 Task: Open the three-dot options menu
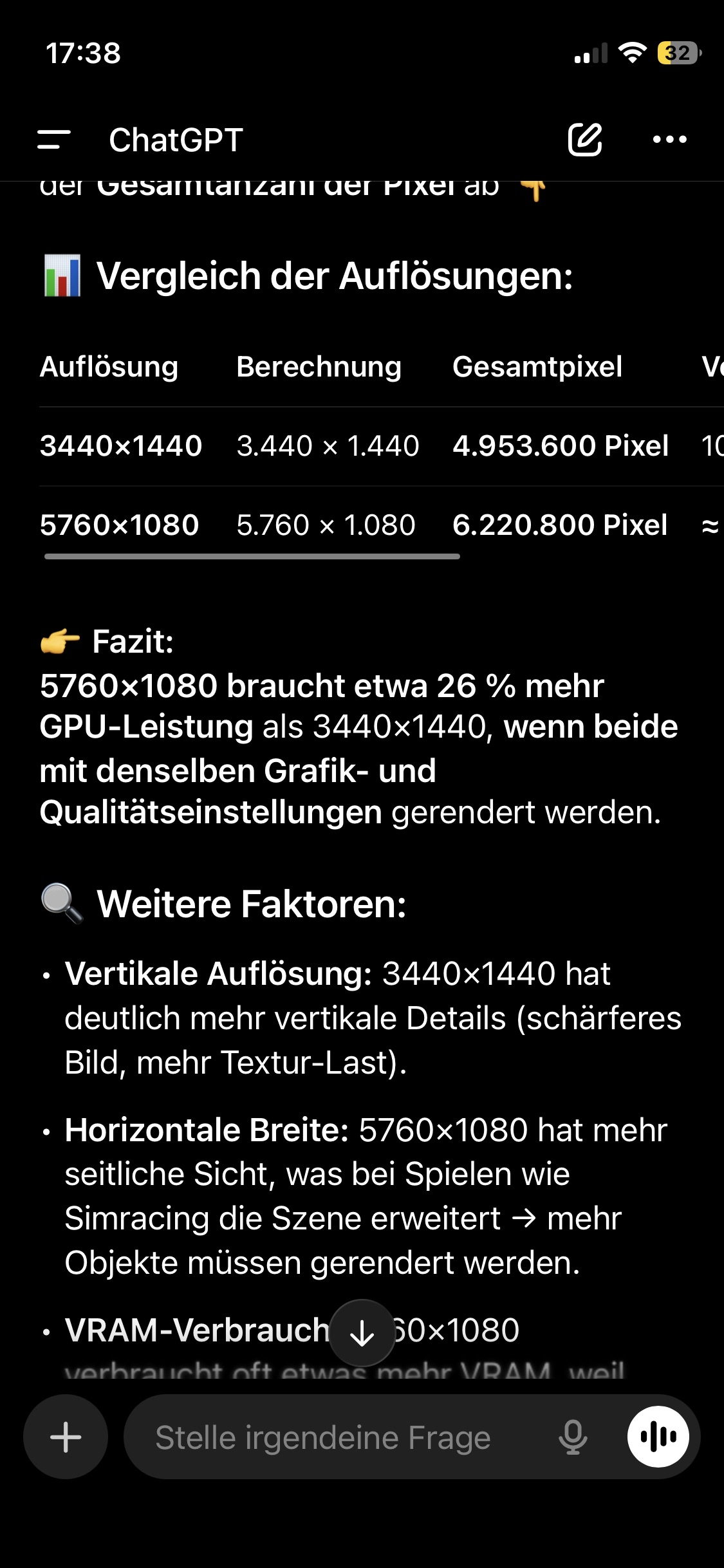click(669, 140)
